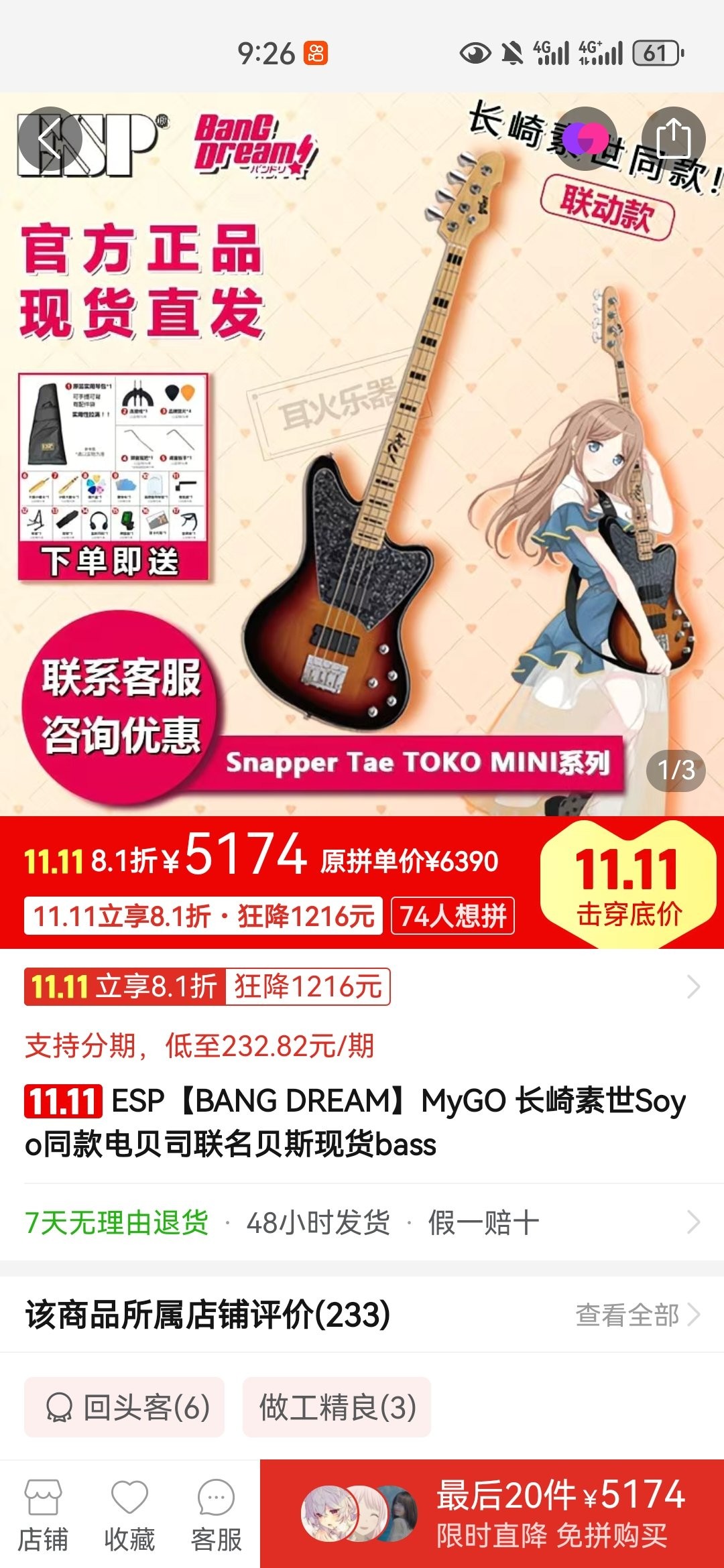
Task: Contact 客服 customer service
Action: point(216,1514)
